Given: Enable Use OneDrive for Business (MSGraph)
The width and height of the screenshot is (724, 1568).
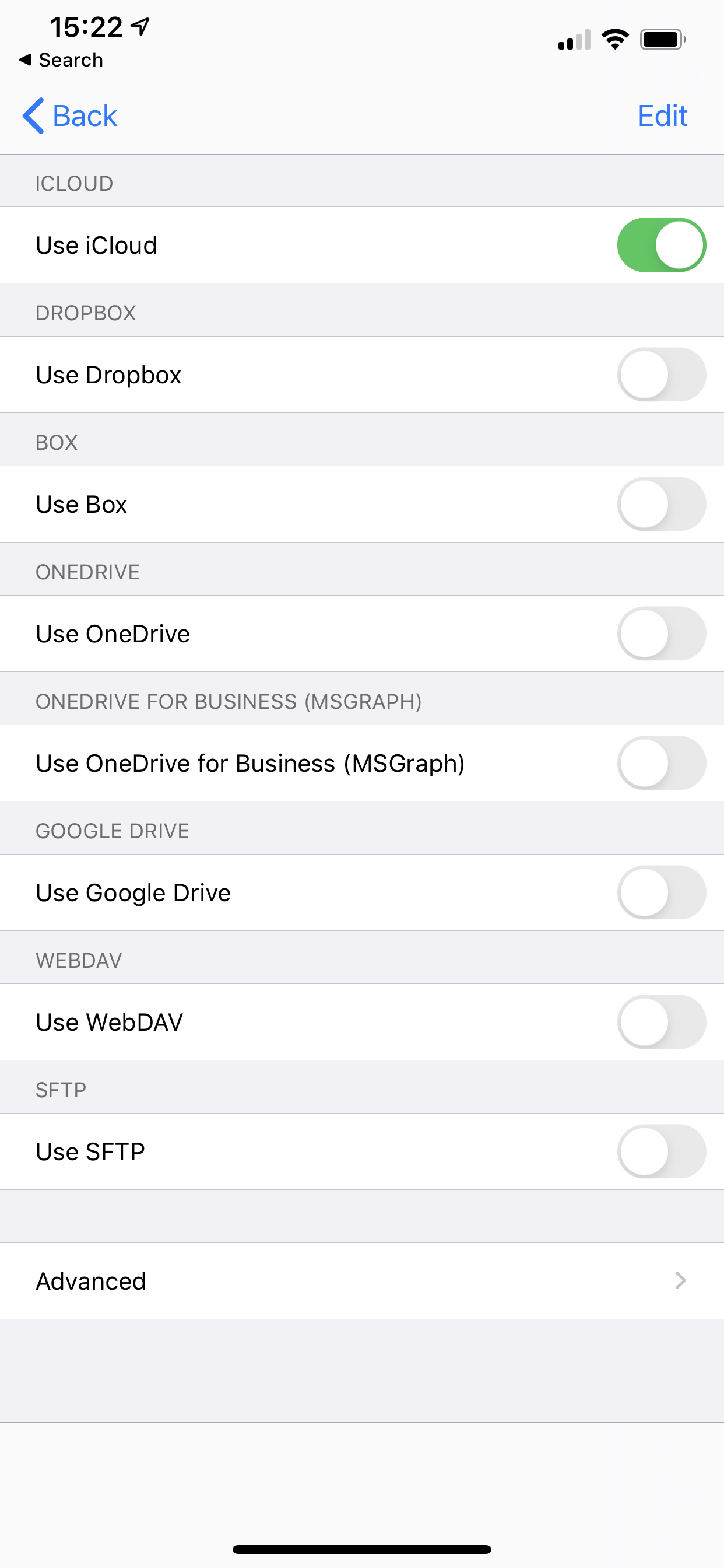Looking at the screenshot, I should pyautogui.click(x=661, y=764).
